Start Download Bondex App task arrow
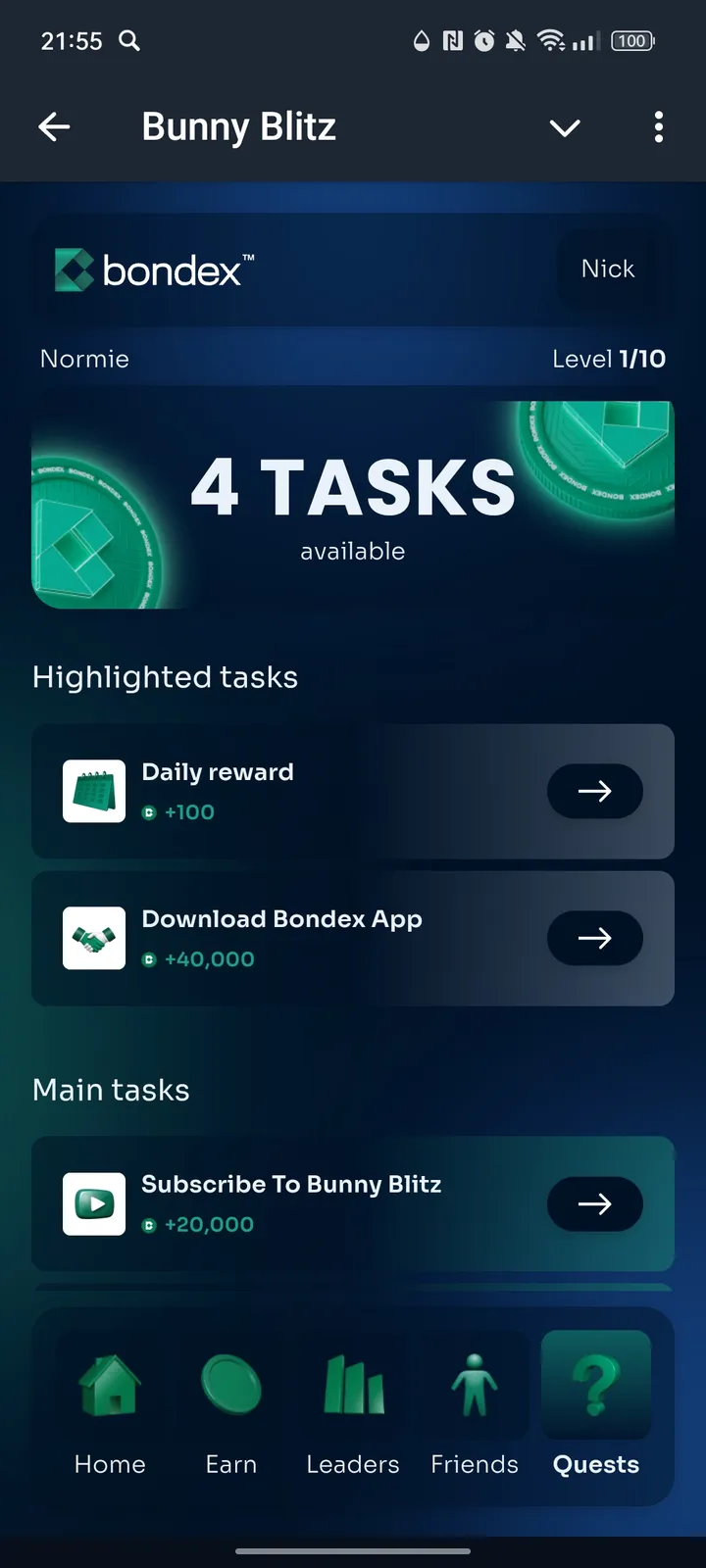The image size is (706, 1568). tap(595, 938)
